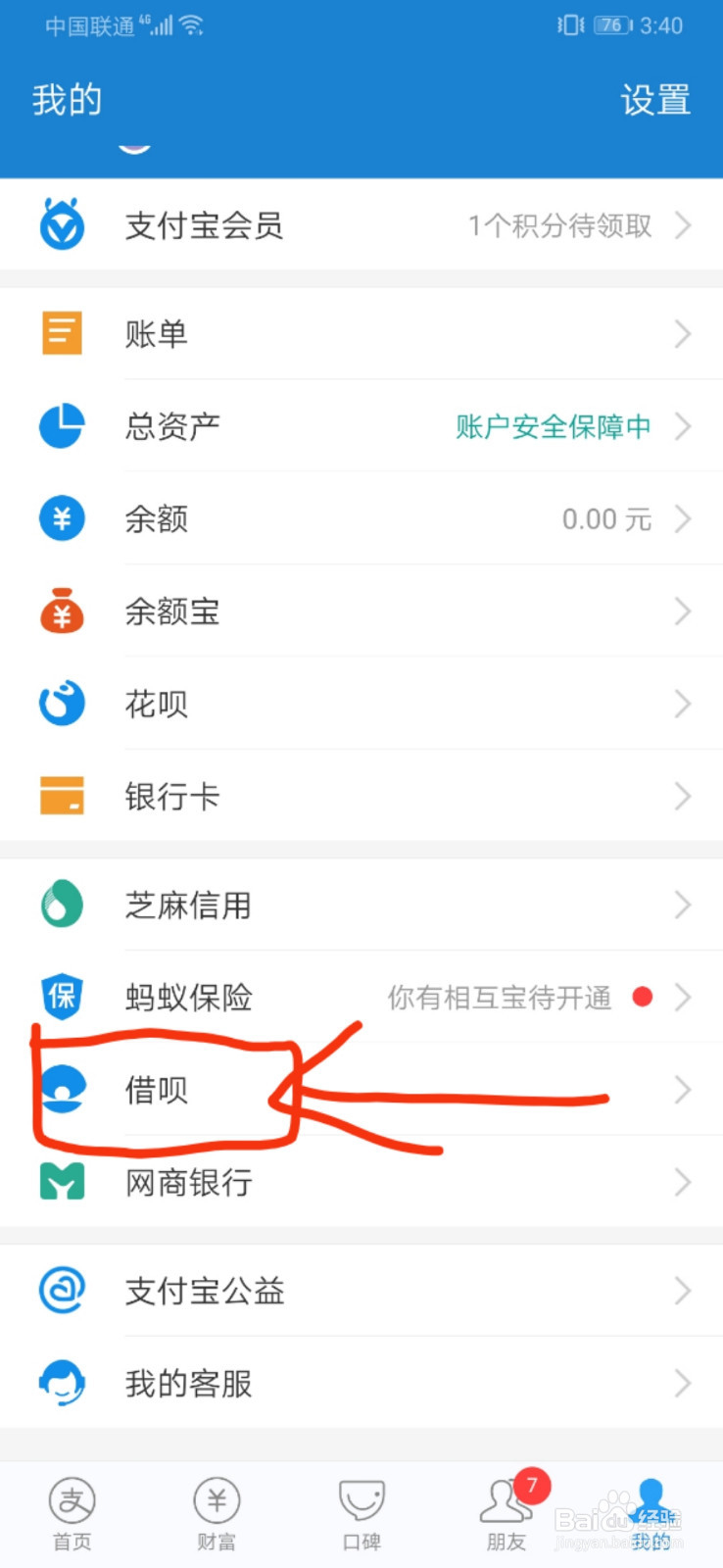Switch to the 朋友 tab with notification badge
723x1568 pixels.
(506, 1509)
